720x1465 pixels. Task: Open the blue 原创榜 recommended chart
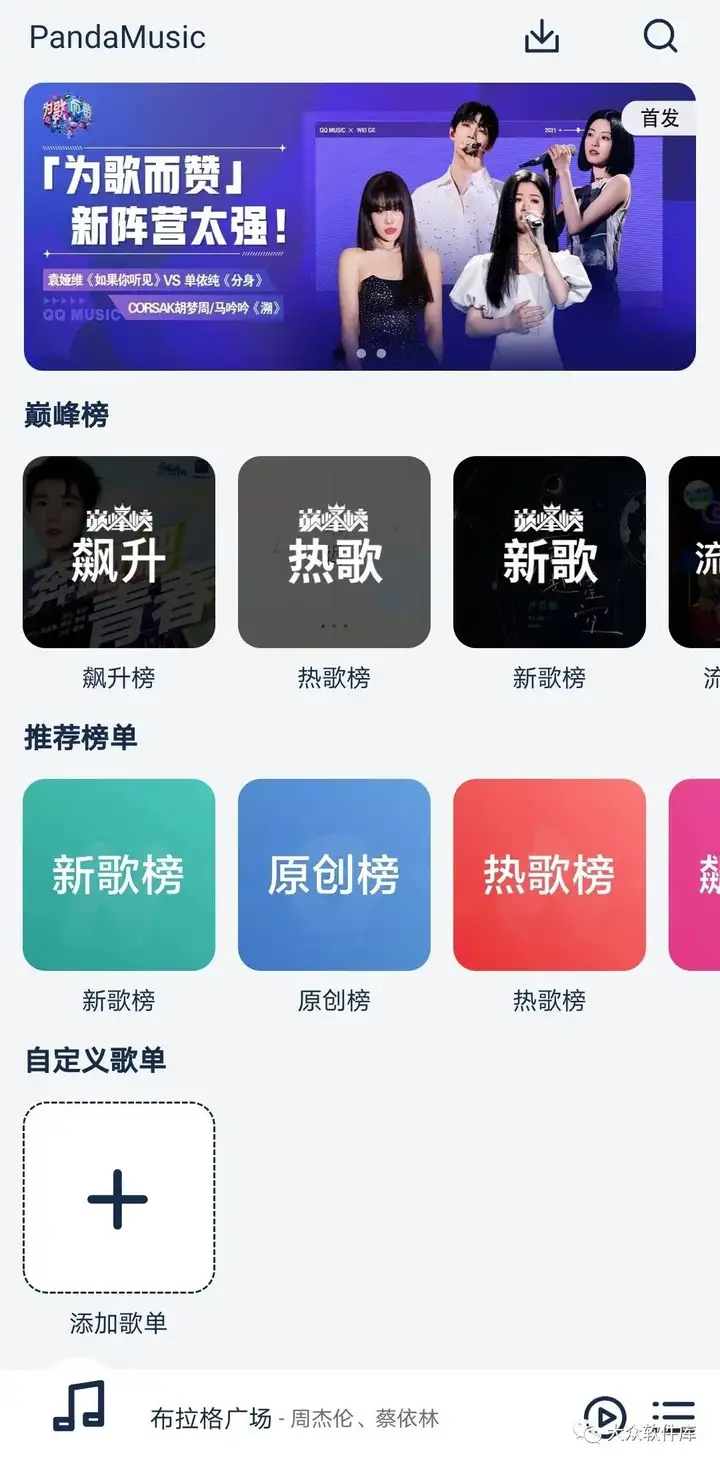pyautogui.click(x=334, y=875)
